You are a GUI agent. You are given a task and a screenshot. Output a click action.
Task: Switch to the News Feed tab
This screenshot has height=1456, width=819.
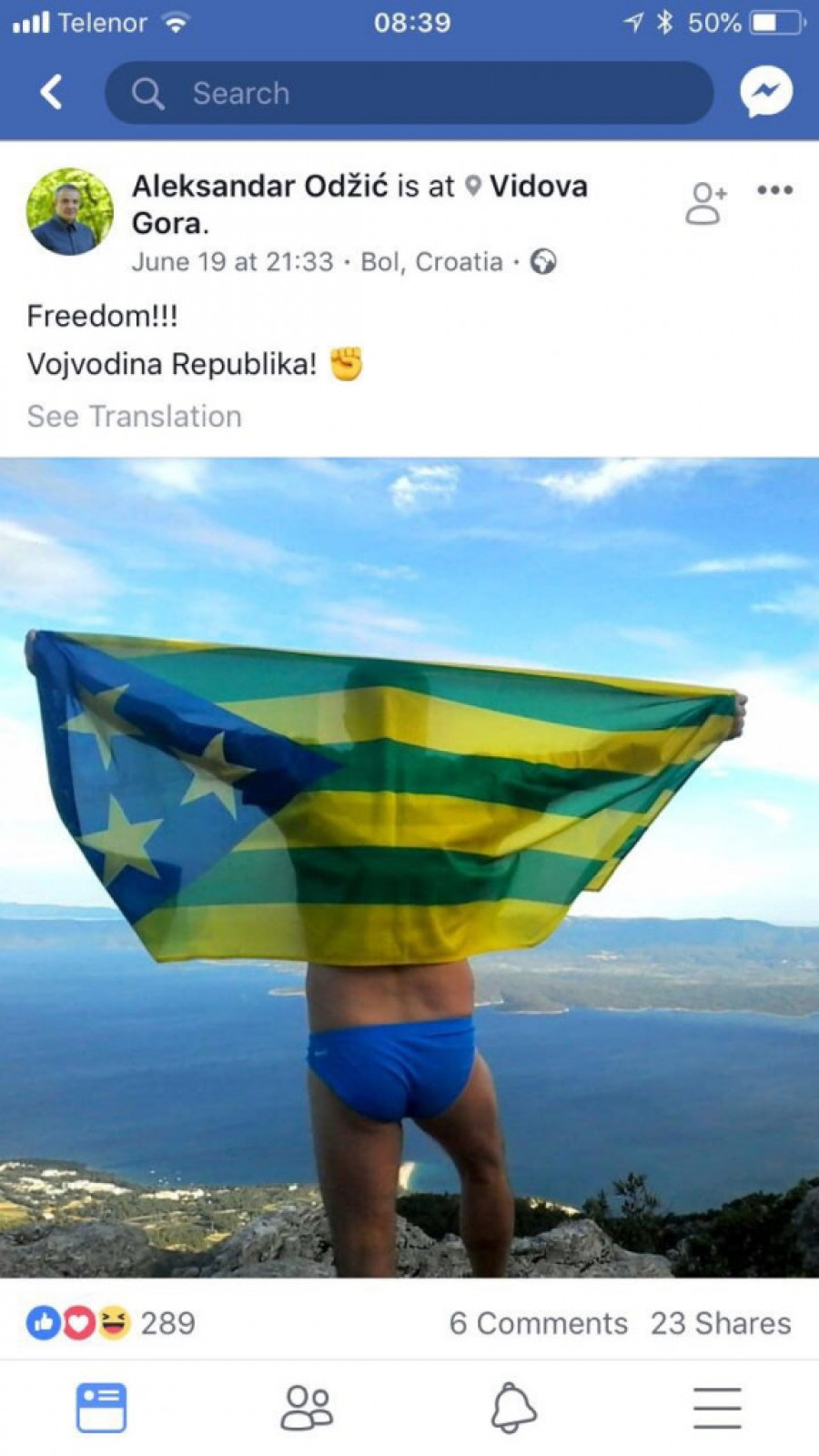pos(101,1408)
